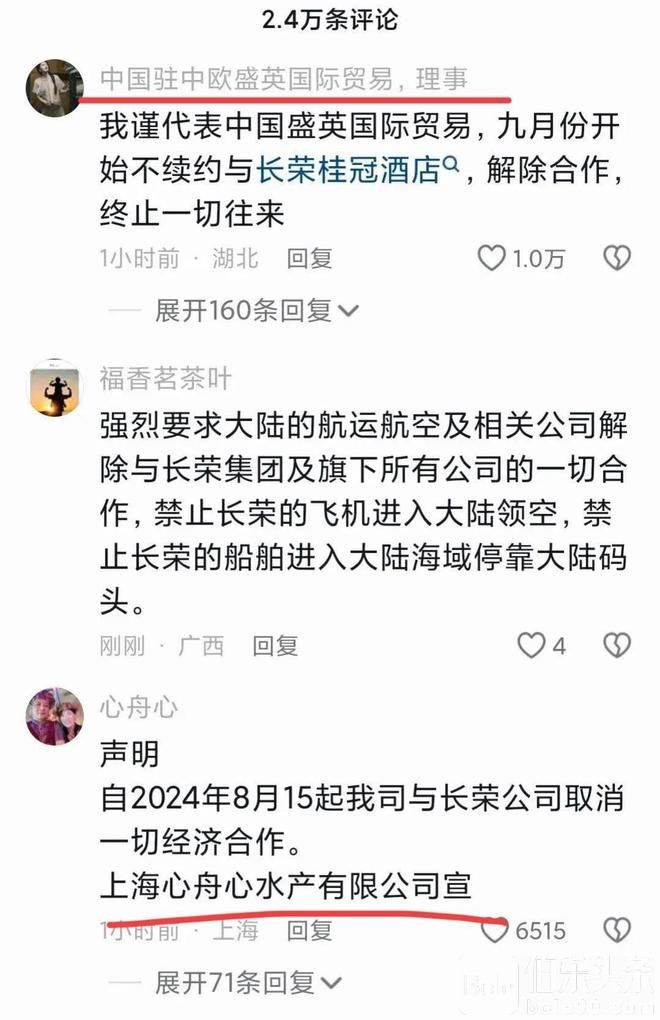This screenshot has width=660, height=1020.
Task: Open 中国驻中欧盛英国际贸易 profile avatar
Action: coord(54,87)
